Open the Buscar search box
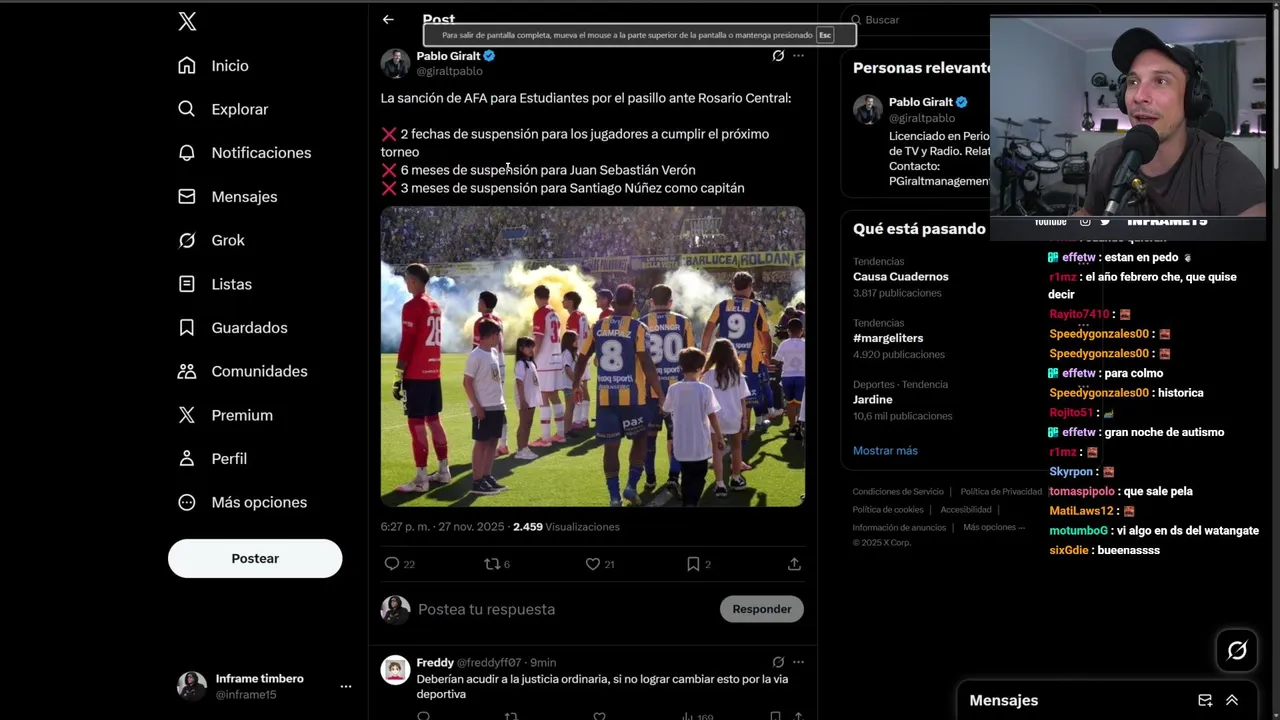This screenshot has width=1280, height=720. [915, 20]
